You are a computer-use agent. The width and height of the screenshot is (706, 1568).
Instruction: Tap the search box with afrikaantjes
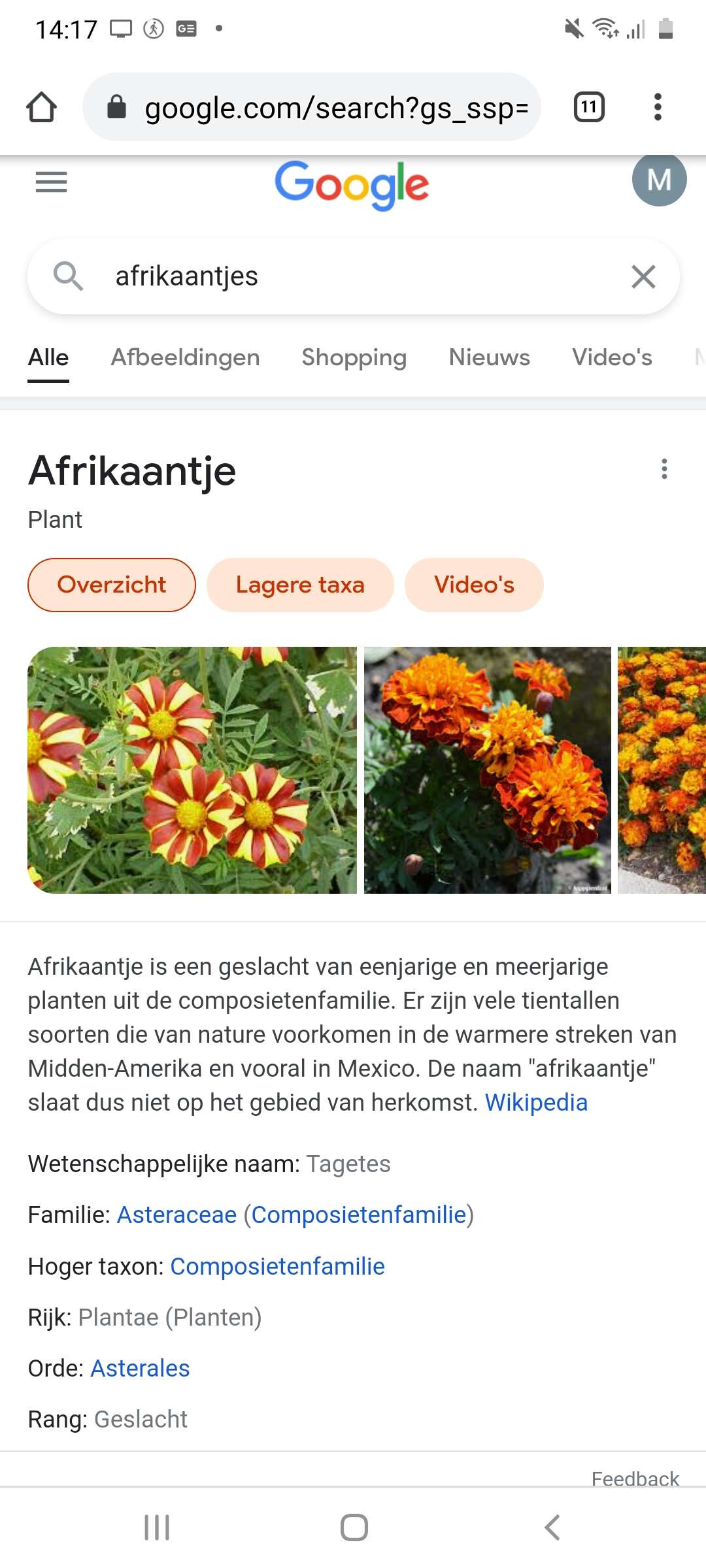(353, 276)
